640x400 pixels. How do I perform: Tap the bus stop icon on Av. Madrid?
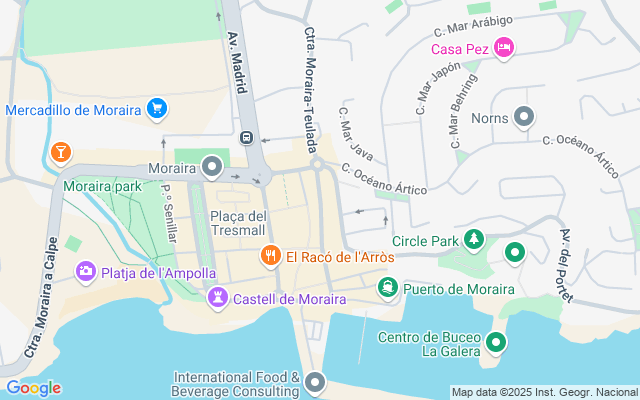[246, 138]
